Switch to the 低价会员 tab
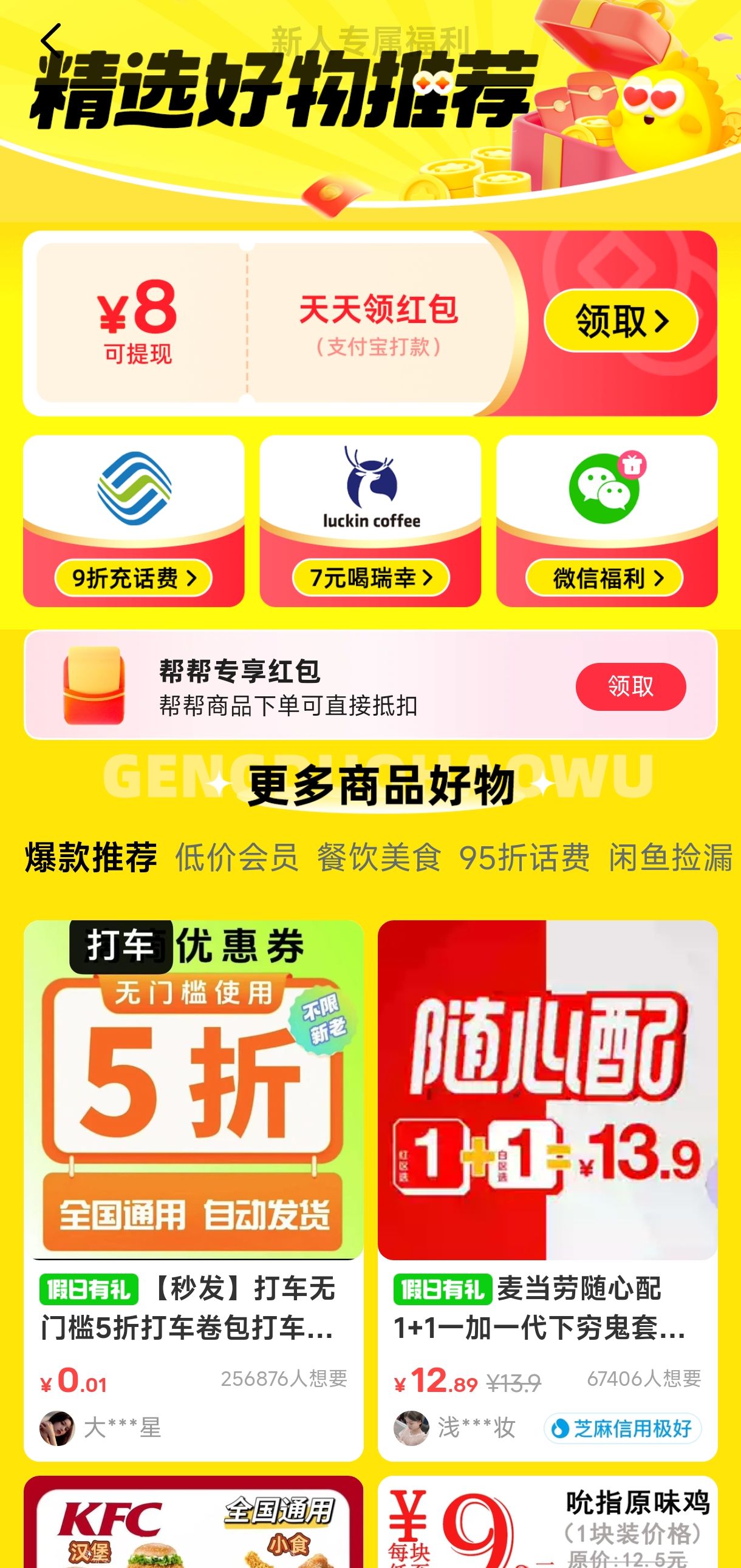The height and width of the screenshot is (1568, 741). click(236, 857)
